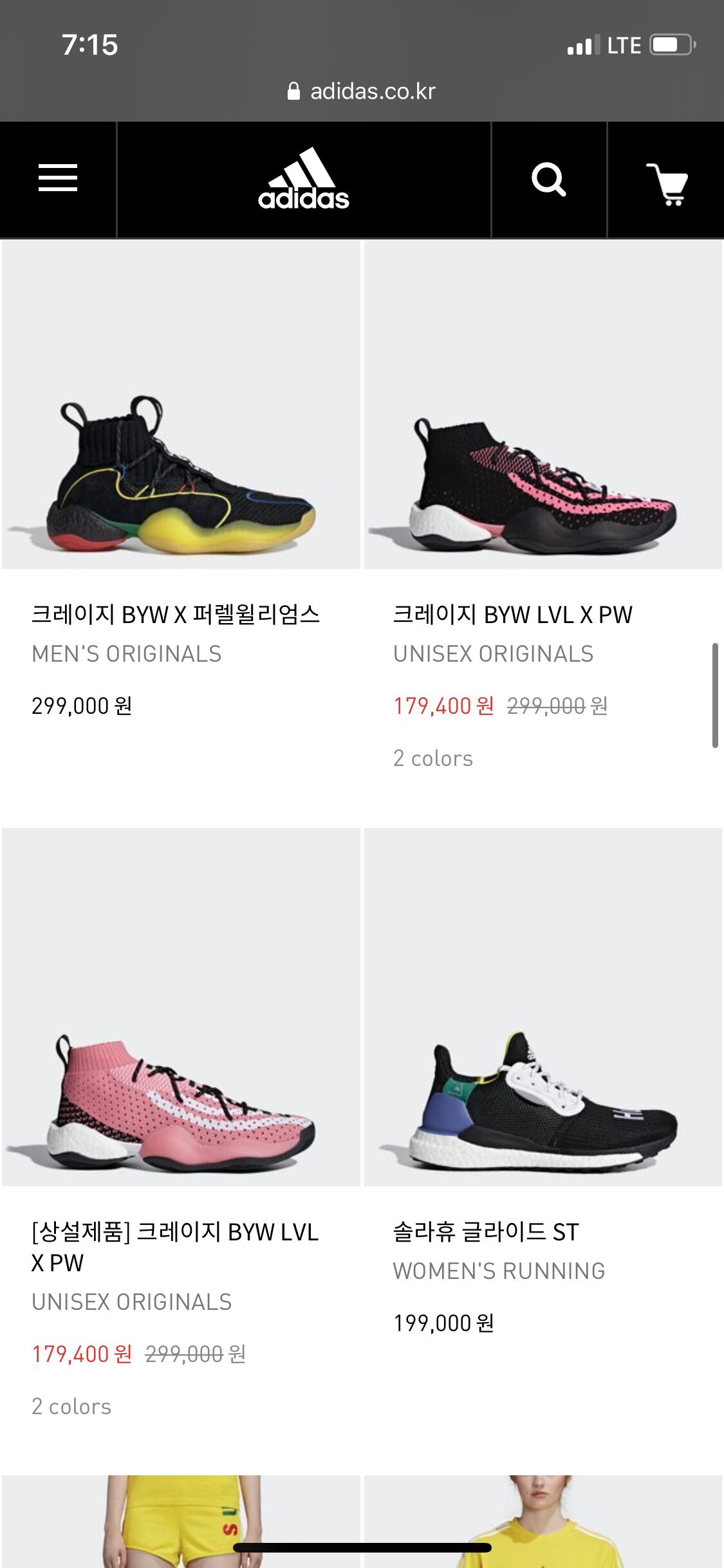
Task: Open the search icon
Action: coord(549,180)
